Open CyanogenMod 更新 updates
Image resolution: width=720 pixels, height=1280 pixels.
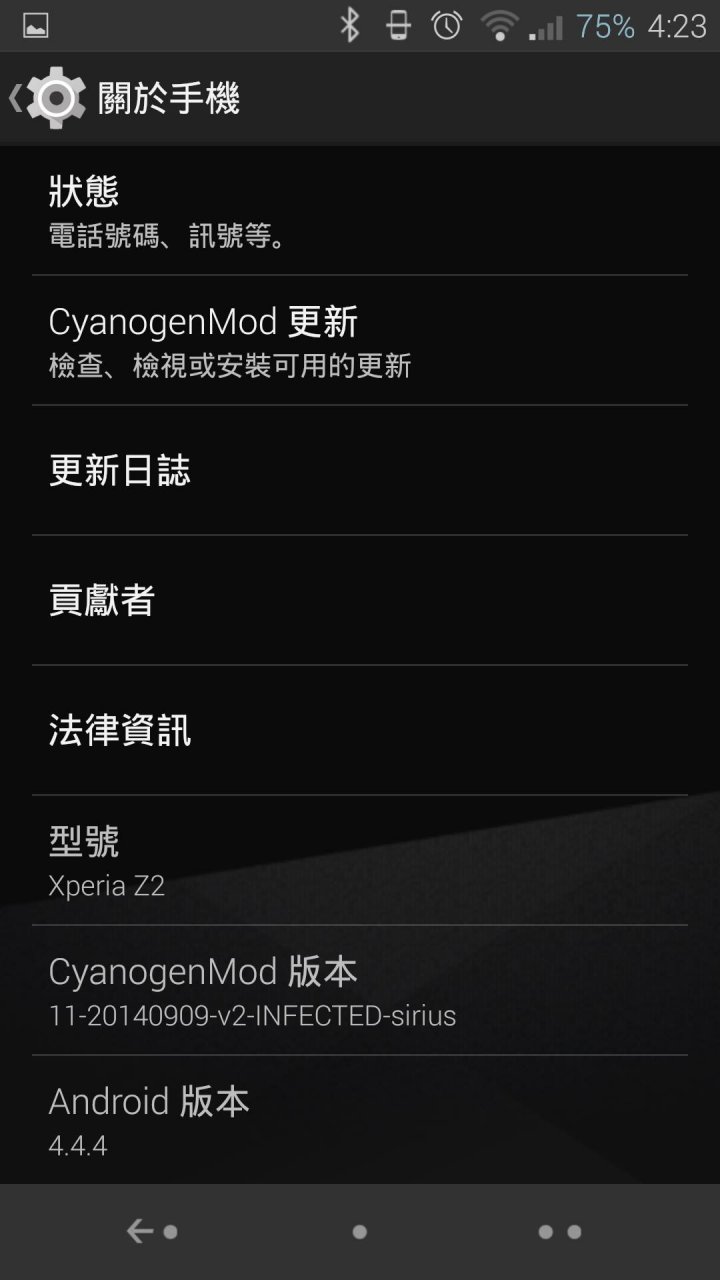(360, 341)
